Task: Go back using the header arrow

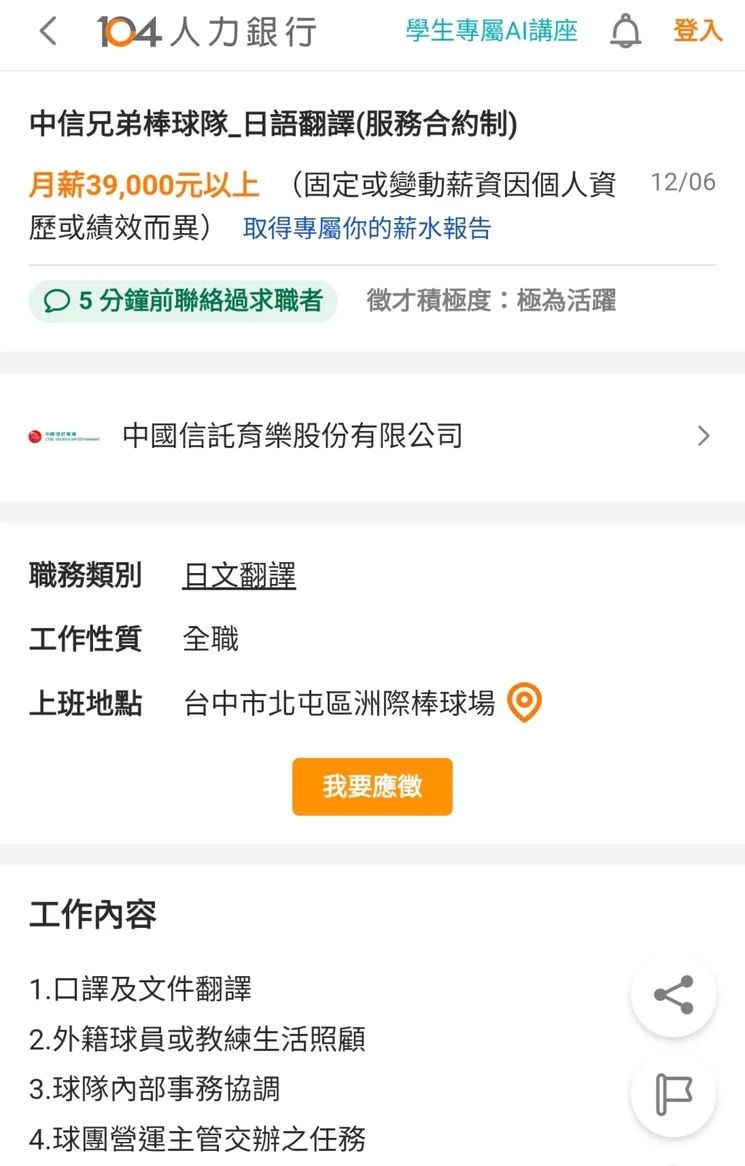Action: (47, 31)
